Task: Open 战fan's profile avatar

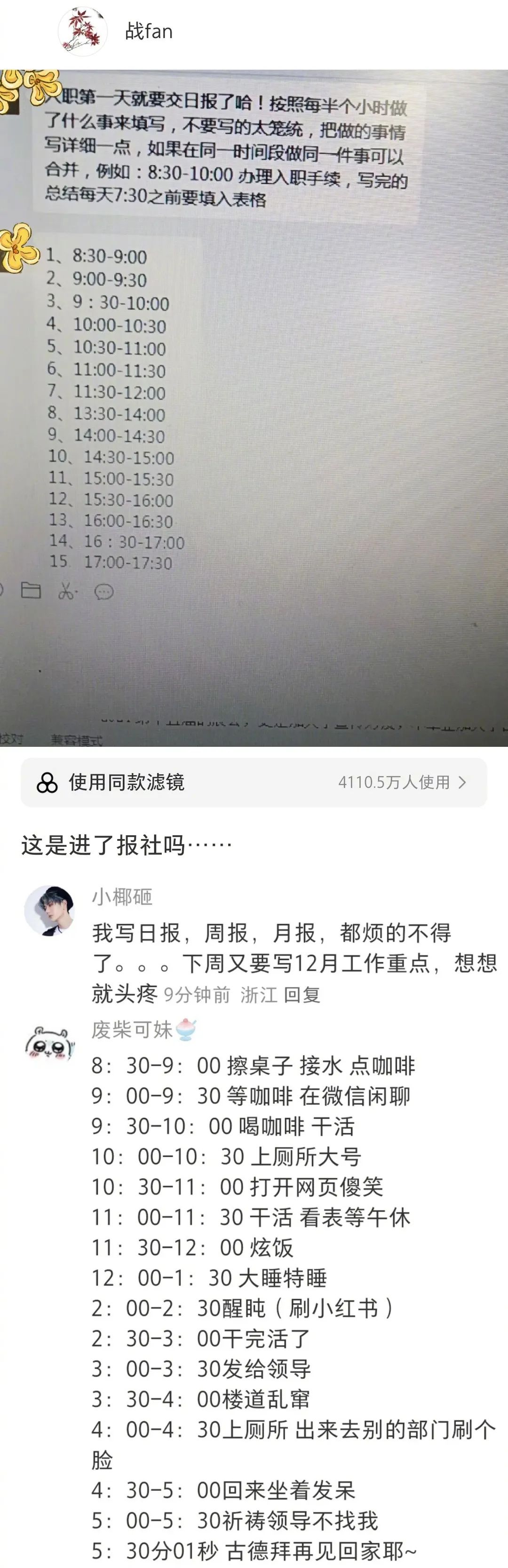Action: (x=83, y=31)
